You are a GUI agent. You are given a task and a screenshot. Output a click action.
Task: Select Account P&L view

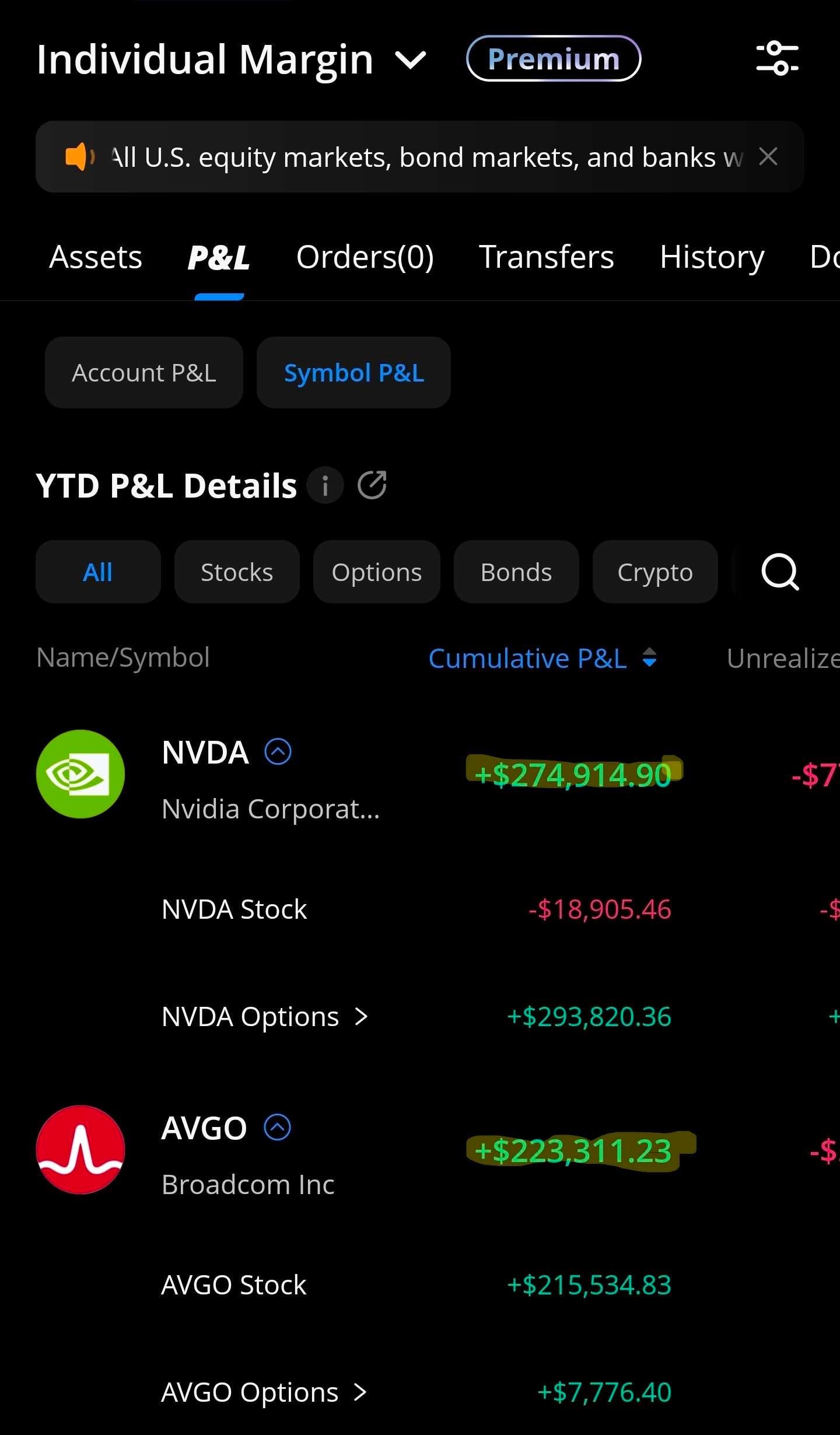144,372
